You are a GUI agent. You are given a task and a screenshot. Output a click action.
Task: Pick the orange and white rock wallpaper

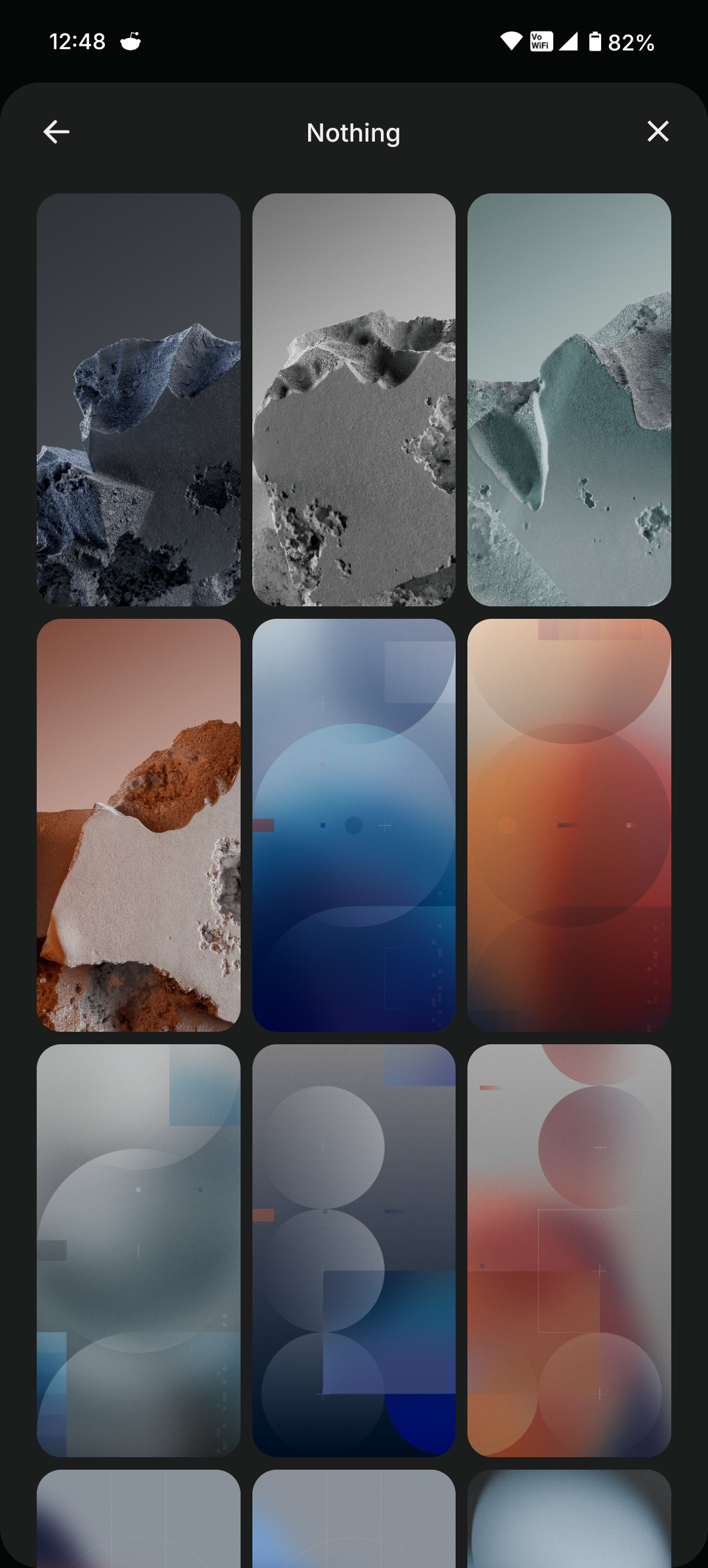(x=138, y=825)
